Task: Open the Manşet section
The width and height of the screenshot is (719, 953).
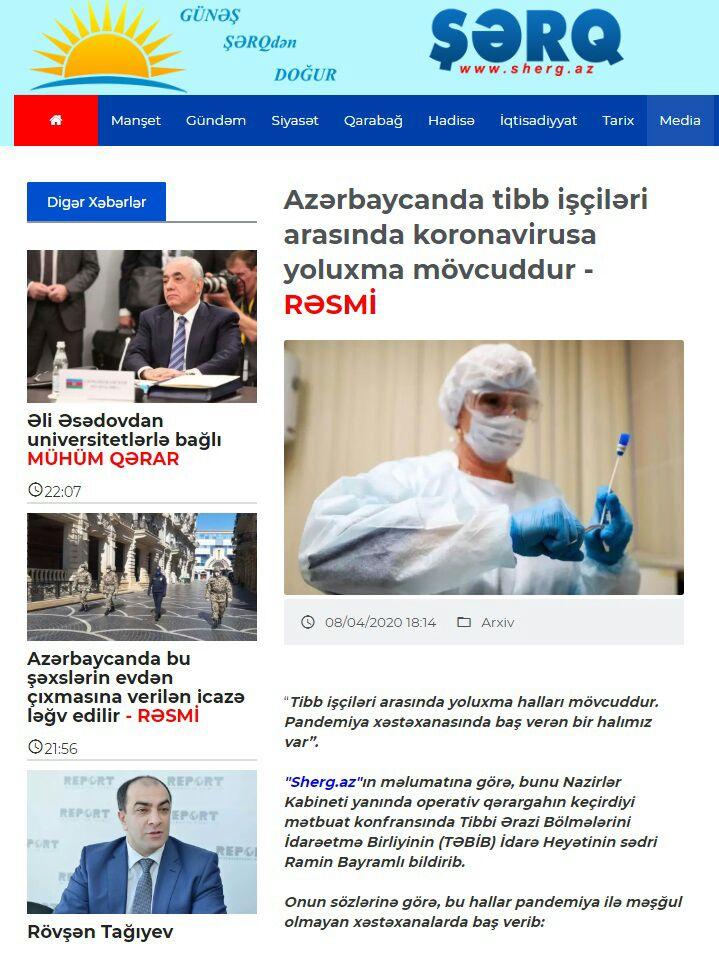Action: coord(136,120)
